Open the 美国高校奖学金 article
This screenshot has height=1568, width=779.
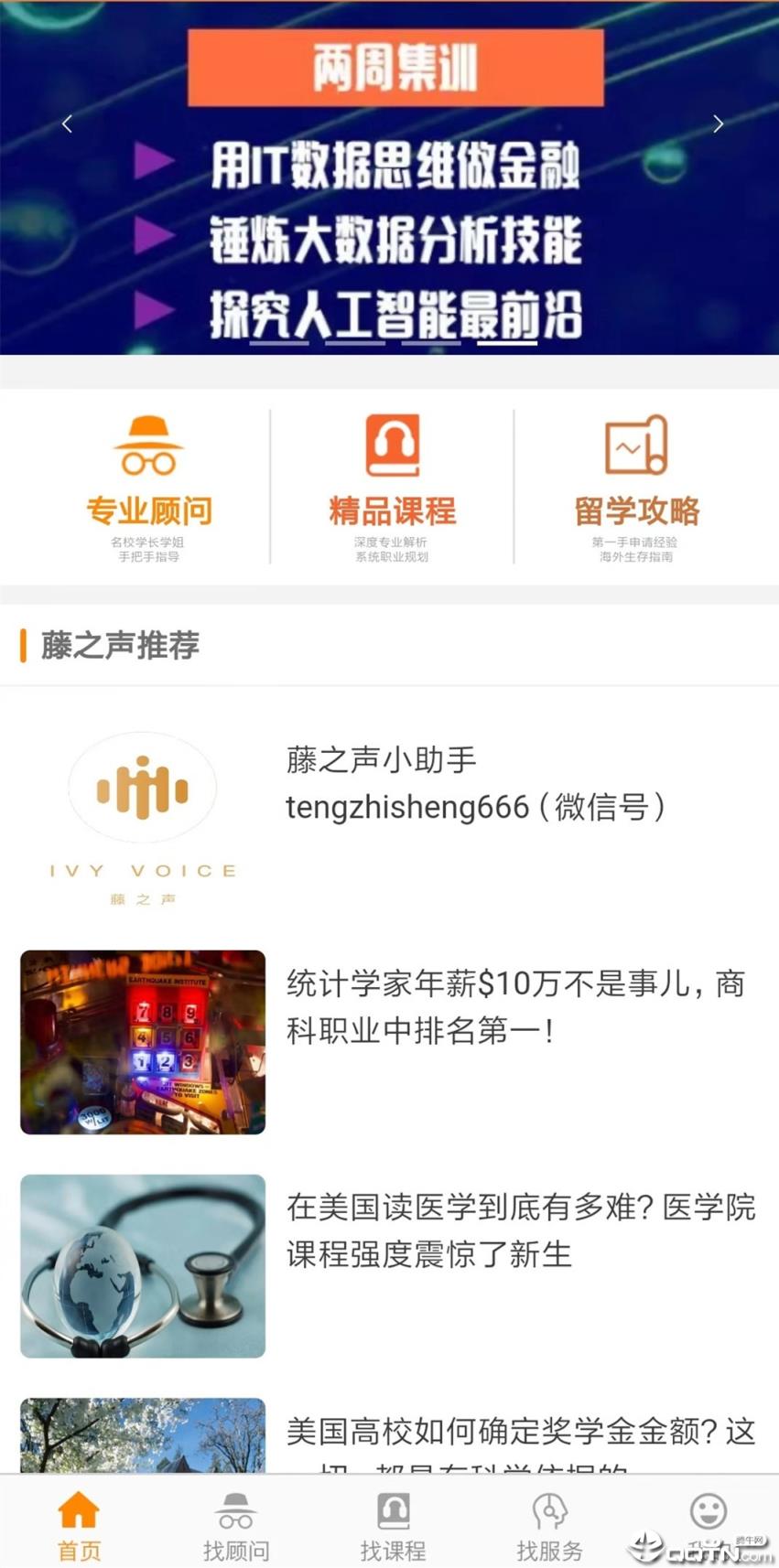pos(522,1434)
